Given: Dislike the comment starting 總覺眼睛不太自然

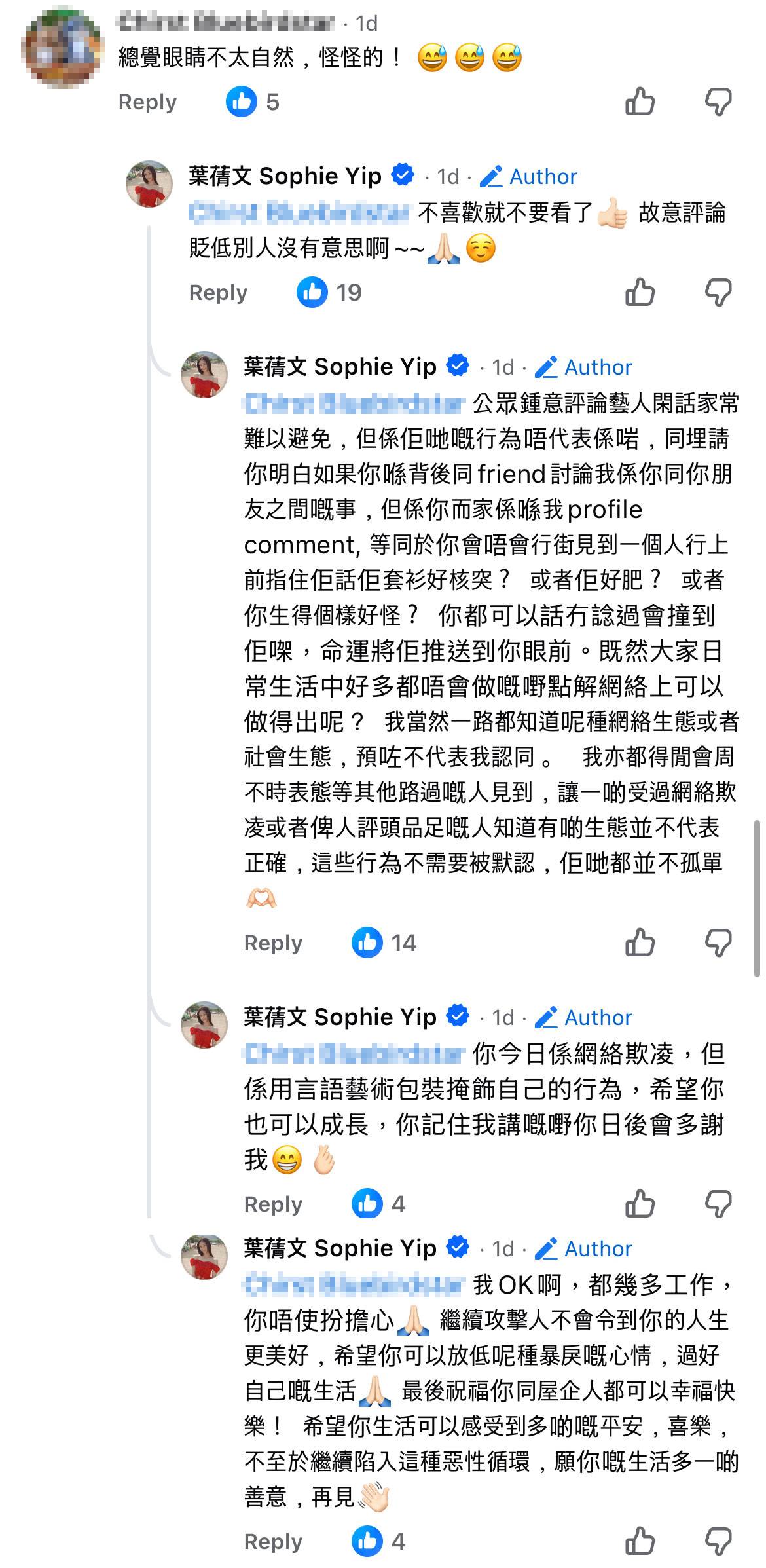Looking at the screenshot, I should (x=718, y=102).
